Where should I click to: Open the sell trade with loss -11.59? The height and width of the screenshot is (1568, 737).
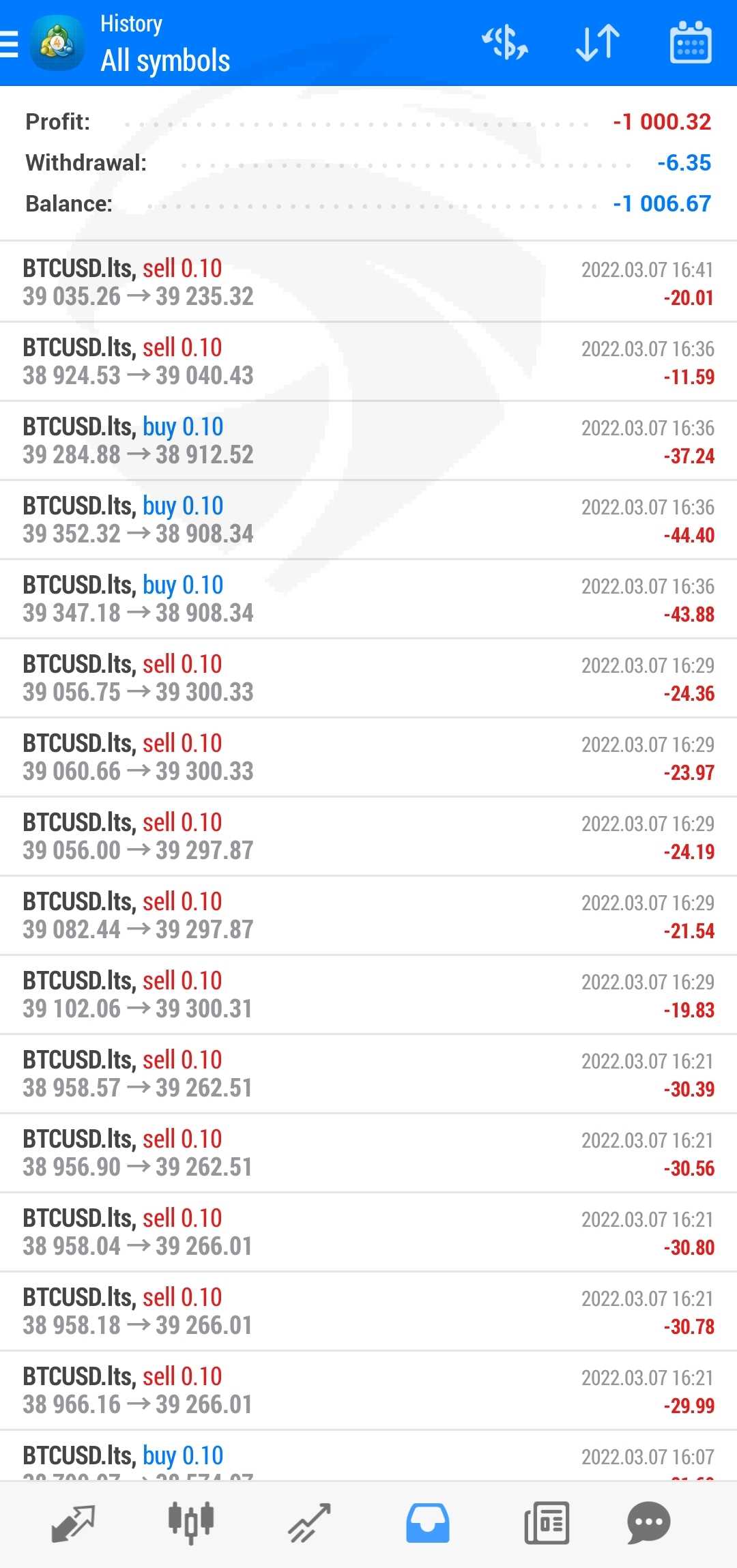[369, 361]
